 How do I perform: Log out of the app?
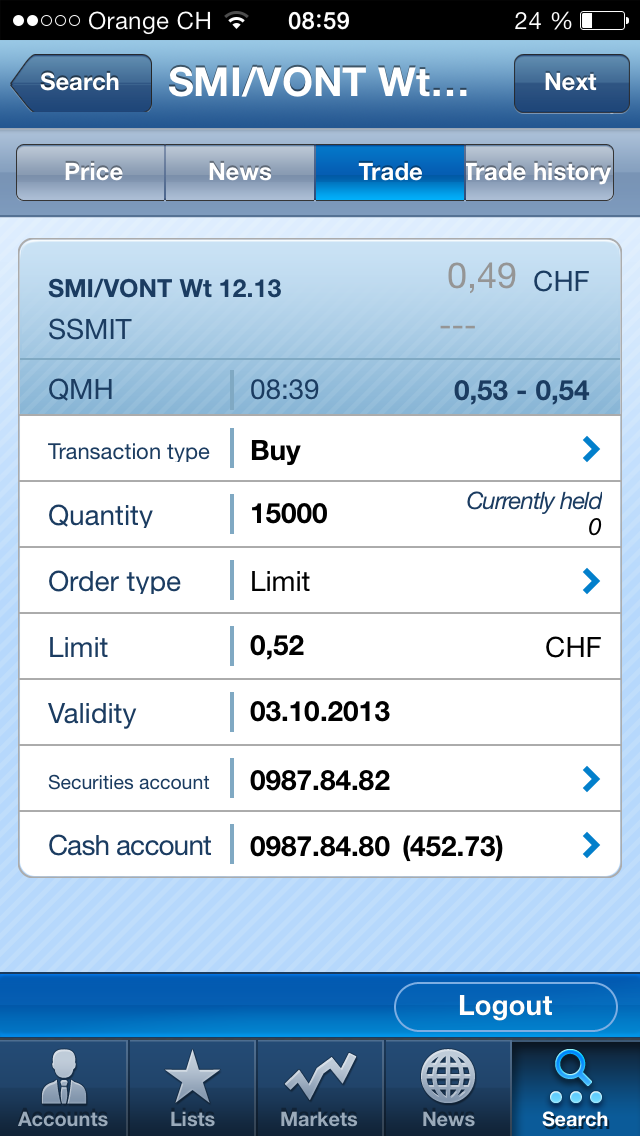click(505, 1006)
